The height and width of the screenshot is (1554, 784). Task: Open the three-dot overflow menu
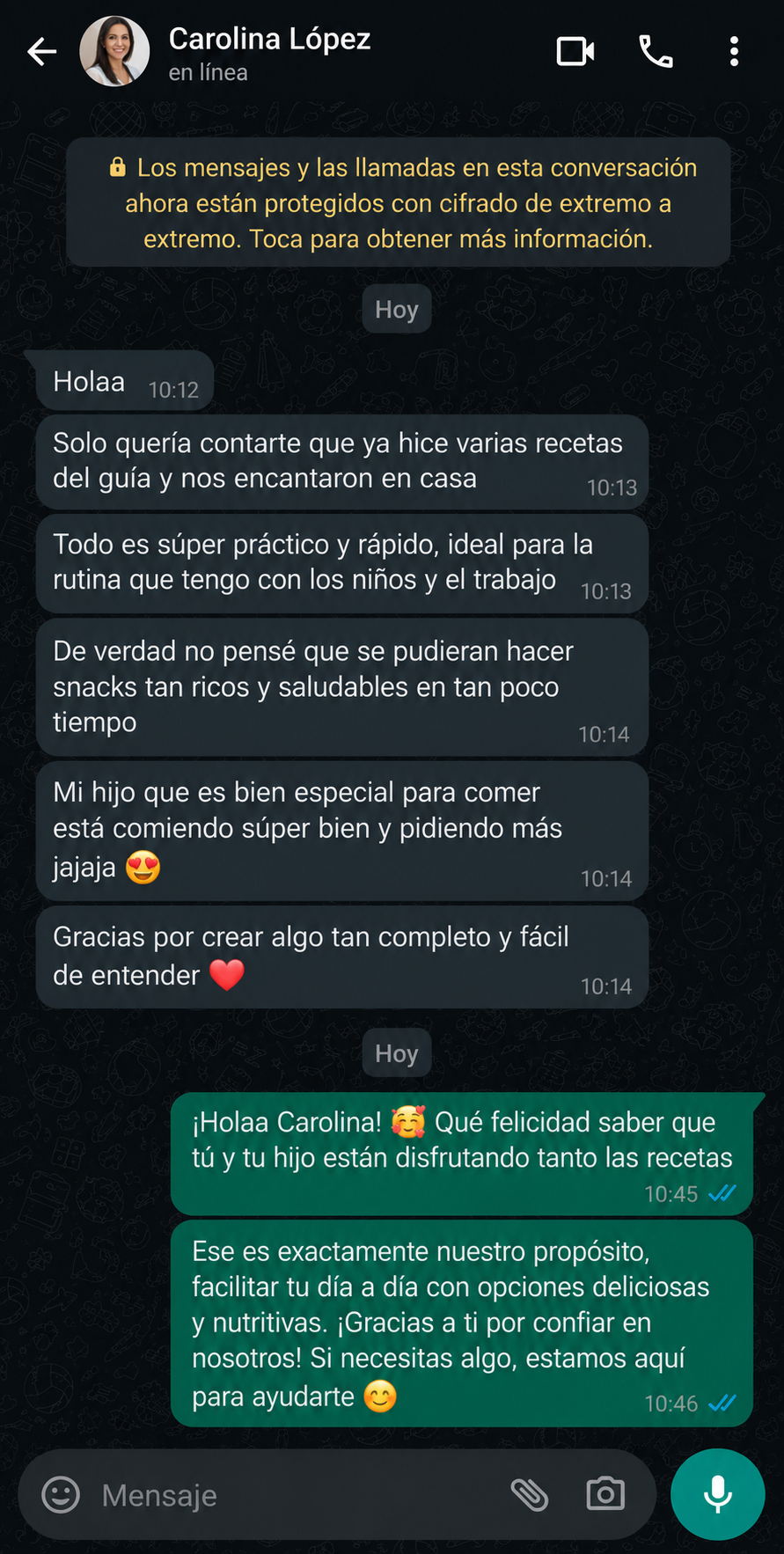pos(734,52)
